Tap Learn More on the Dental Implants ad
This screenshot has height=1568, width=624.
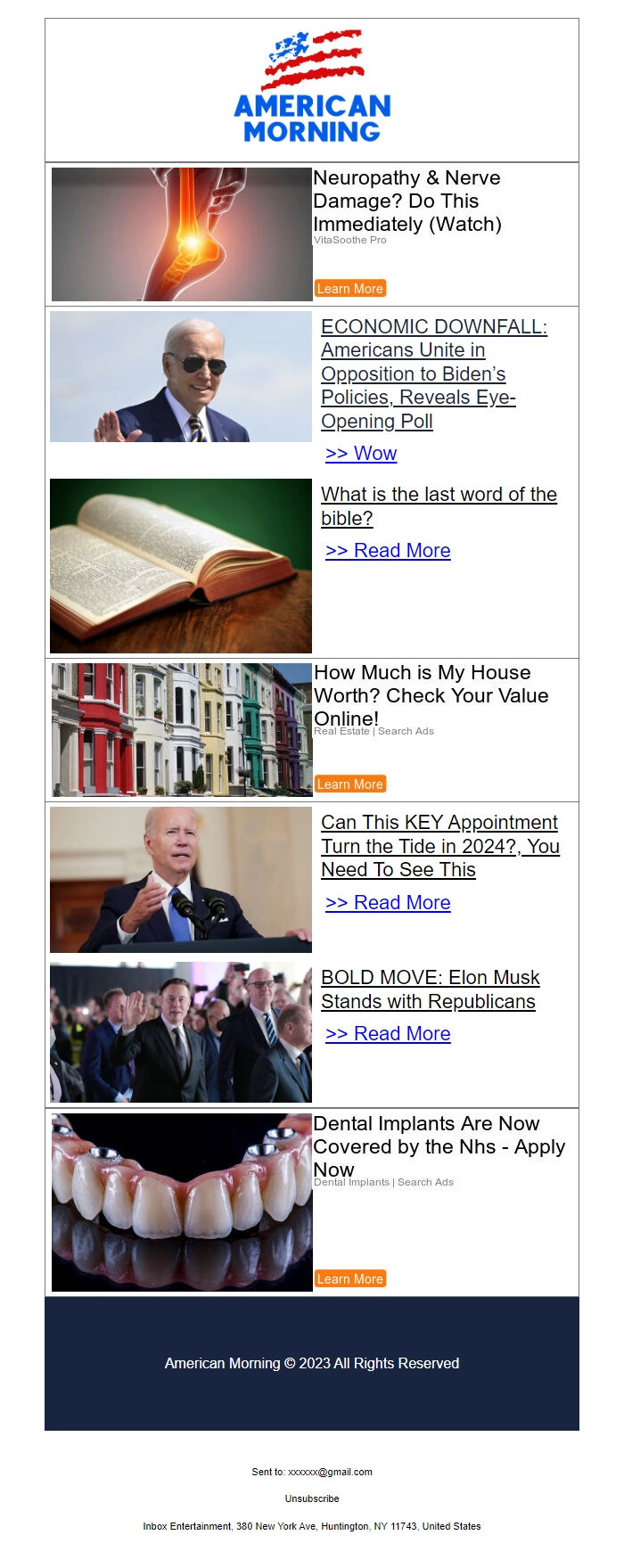349,1279
